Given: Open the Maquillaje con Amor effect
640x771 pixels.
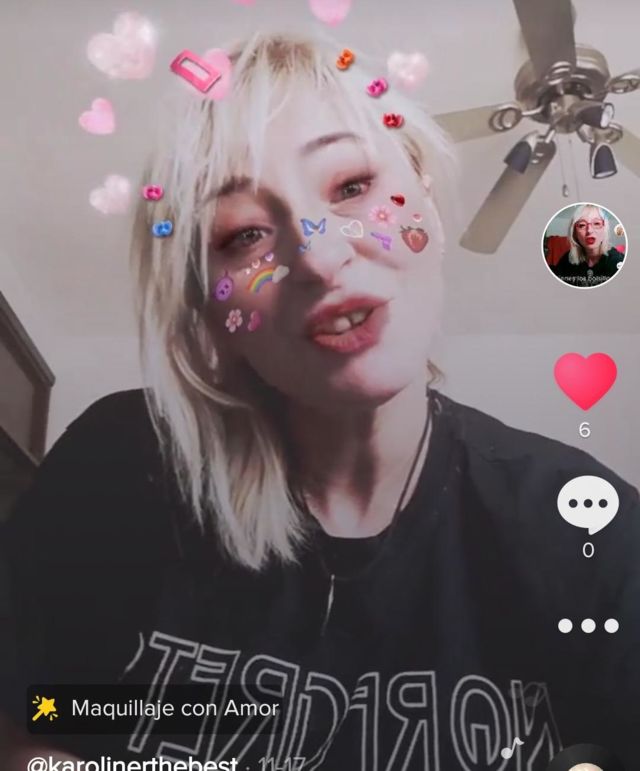Looking at the screenshot, I should coord(156,708).
